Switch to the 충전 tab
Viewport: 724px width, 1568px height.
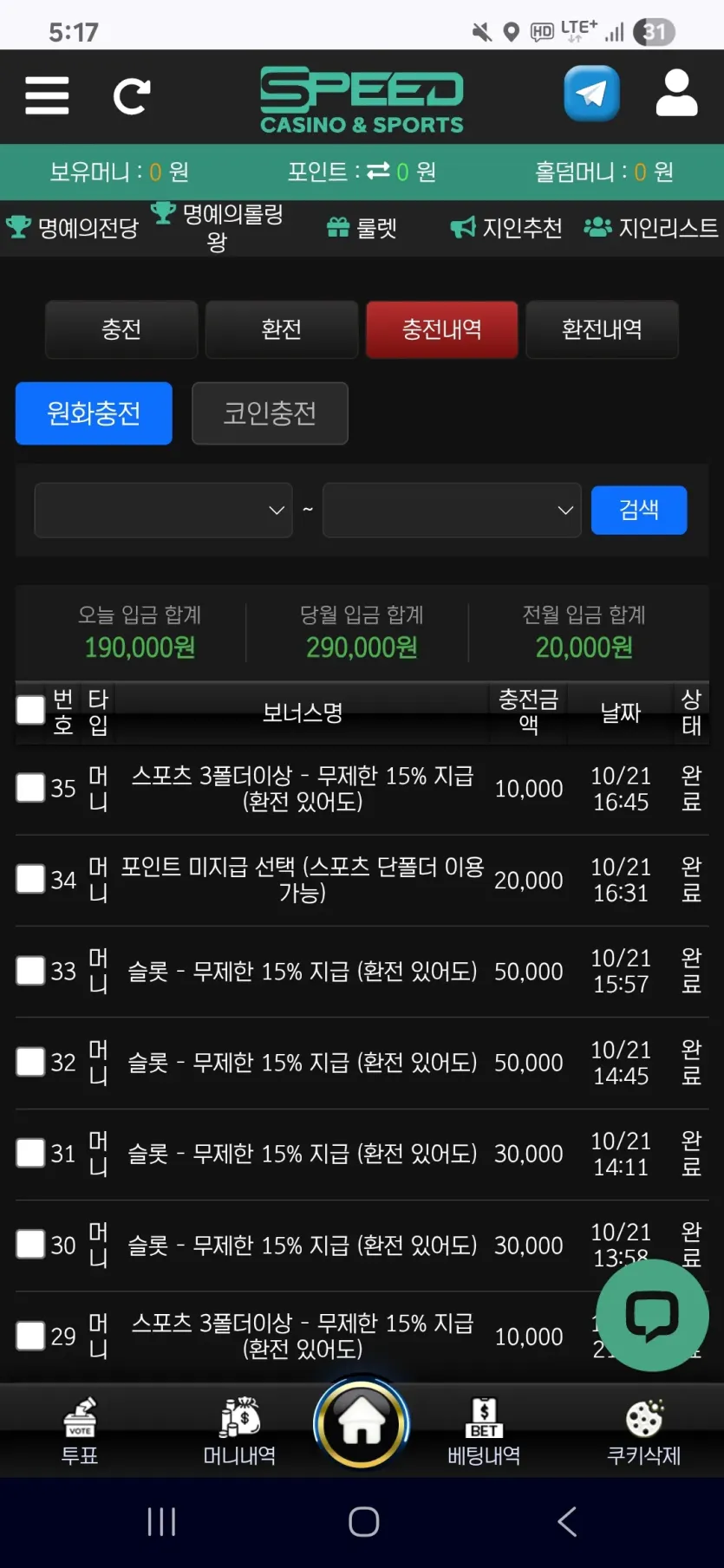(121, 329)
